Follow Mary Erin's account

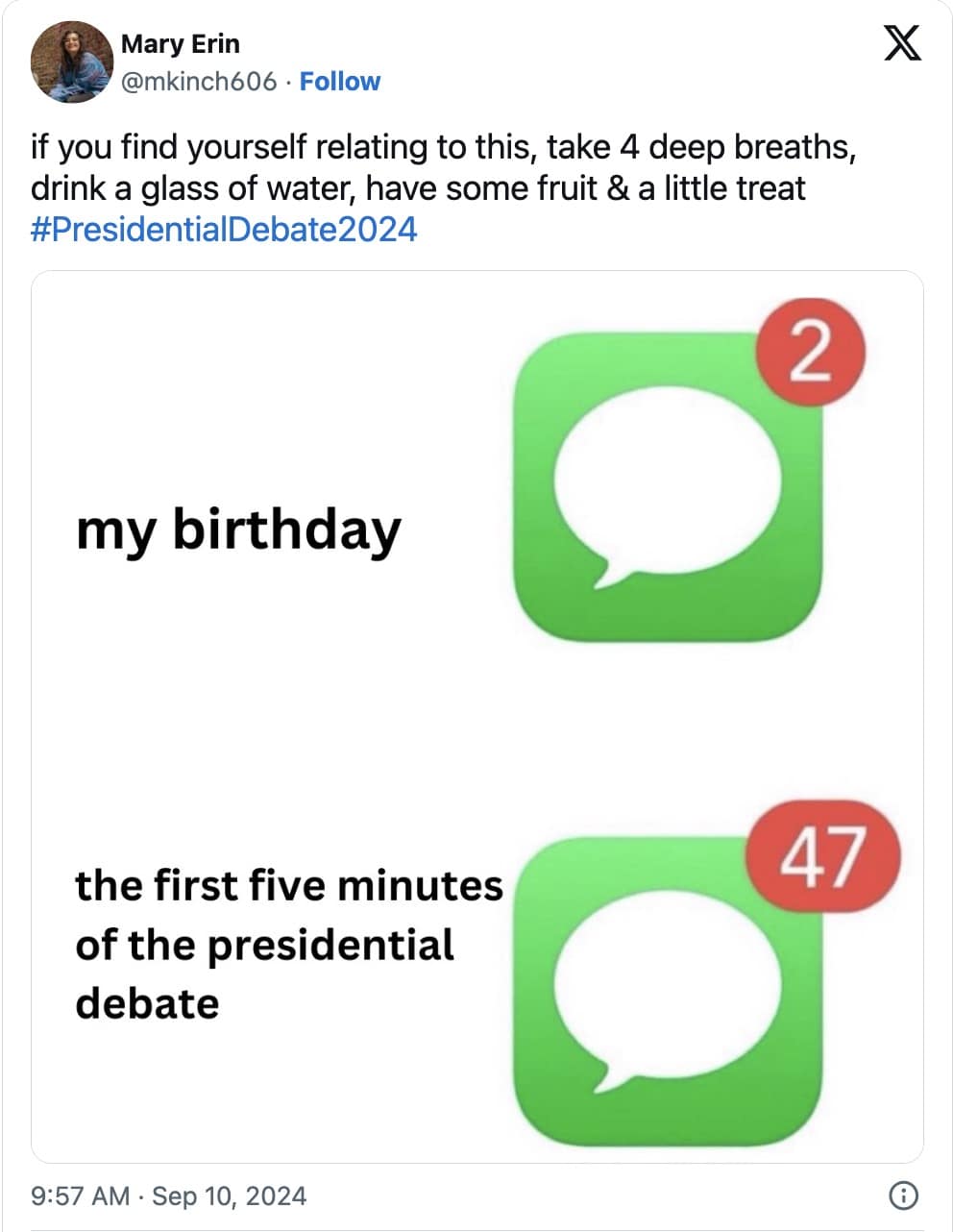tap(339, 82)
